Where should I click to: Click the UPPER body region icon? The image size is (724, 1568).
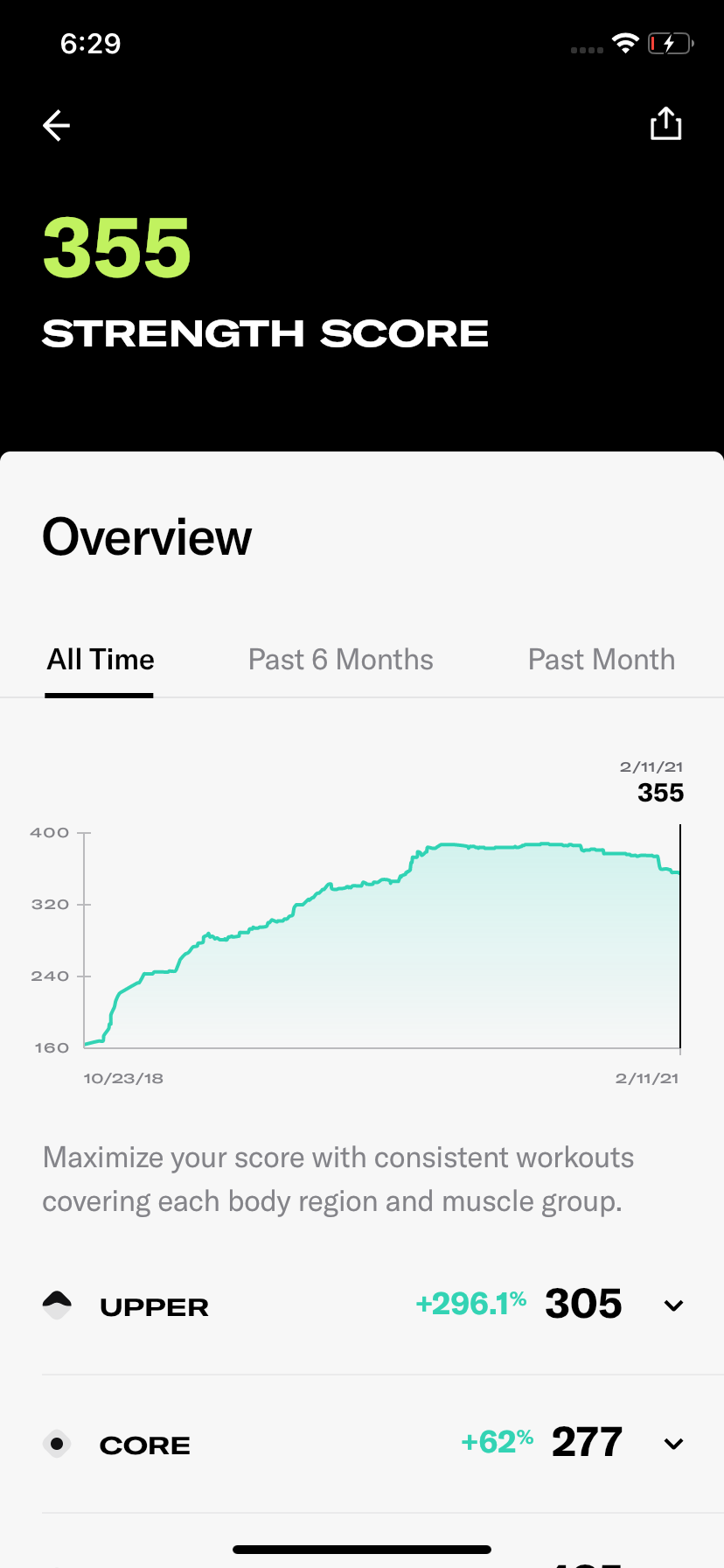tap(57, 1305)
